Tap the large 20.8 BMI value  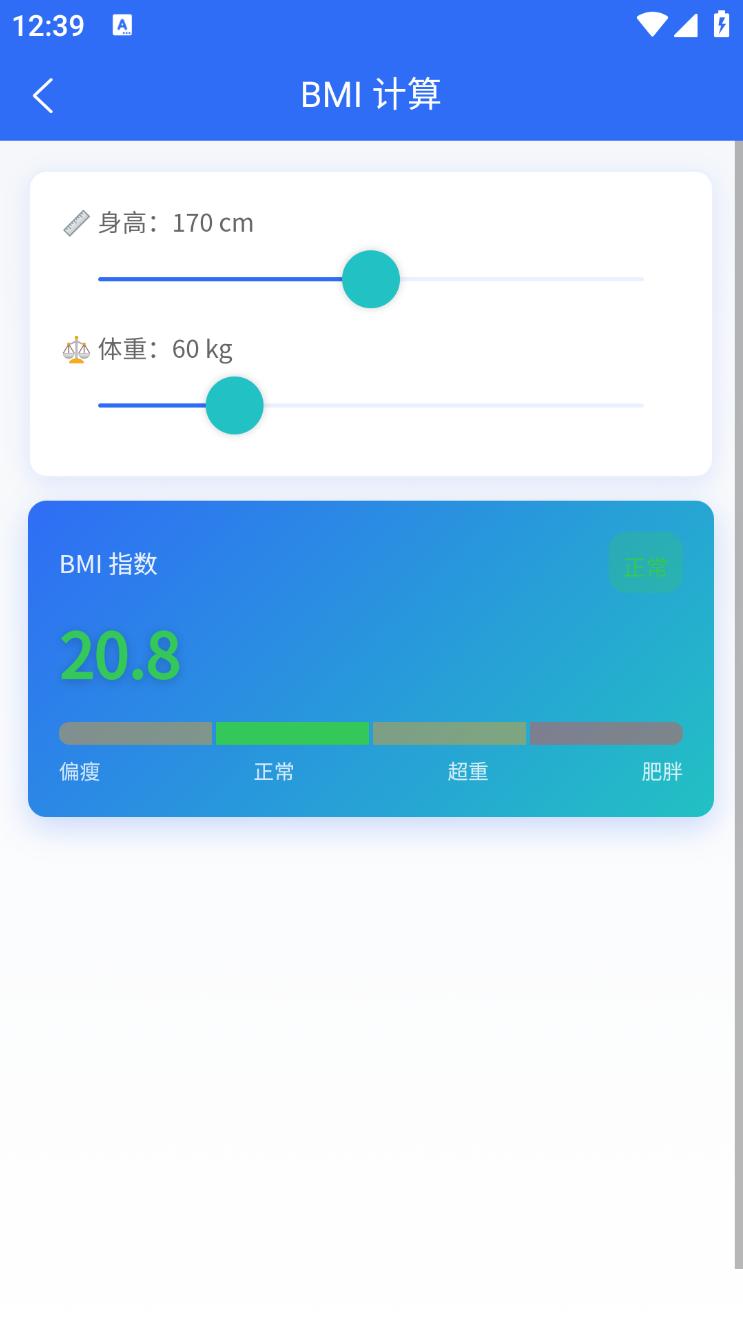click(x=120, y=655)
